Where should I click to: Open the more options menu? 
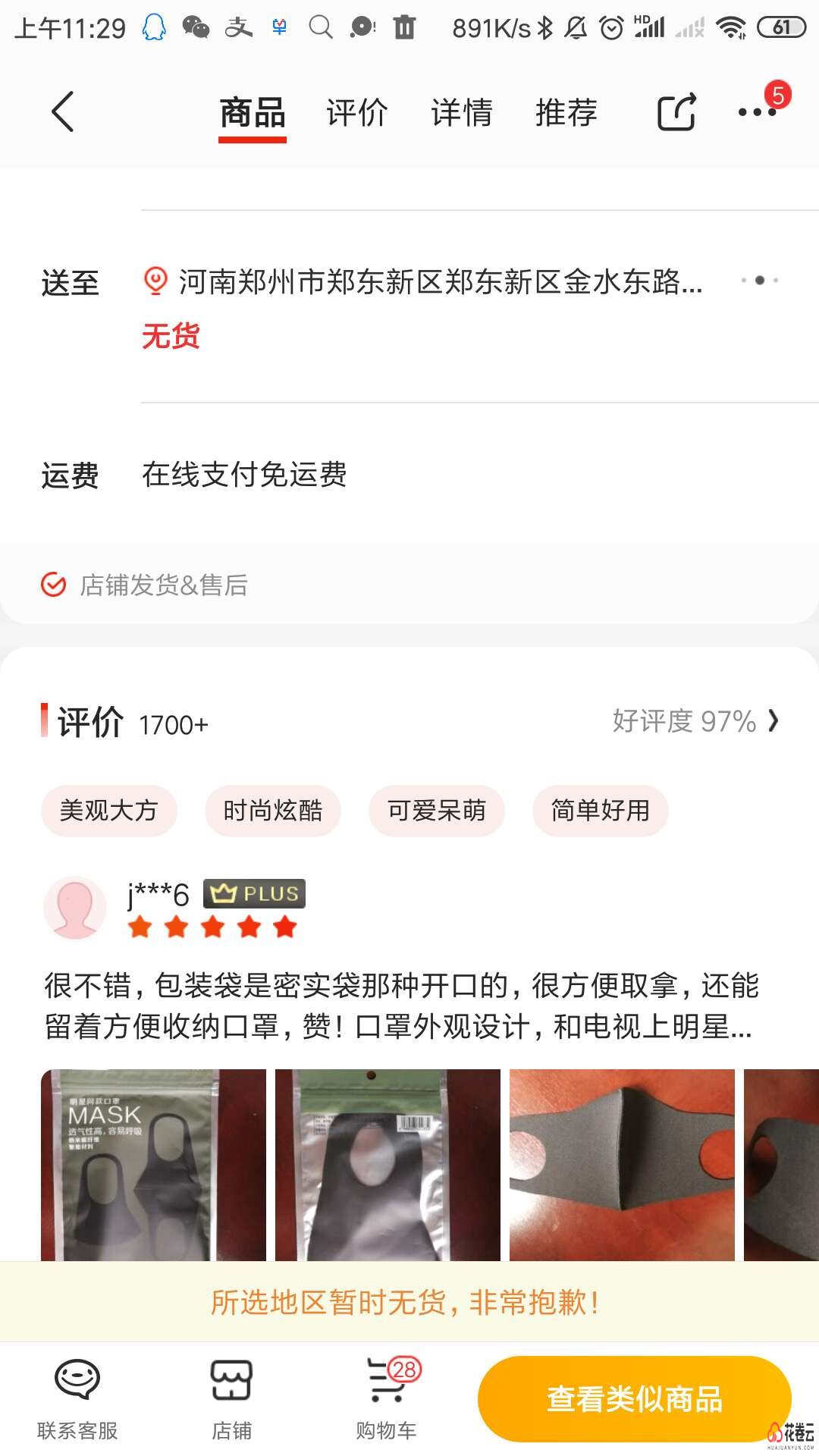point(757,112)
